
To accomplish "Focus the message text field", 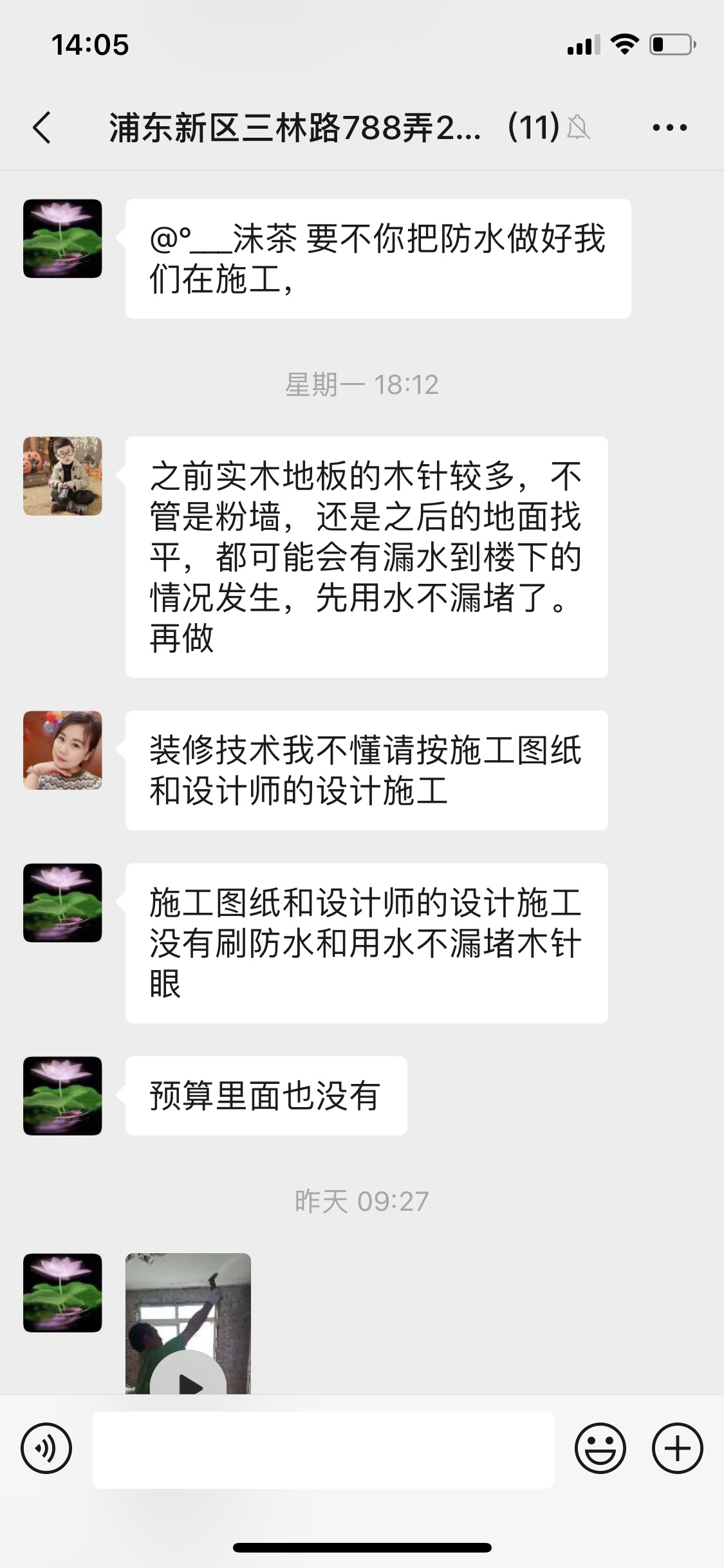I will 323,1450.
